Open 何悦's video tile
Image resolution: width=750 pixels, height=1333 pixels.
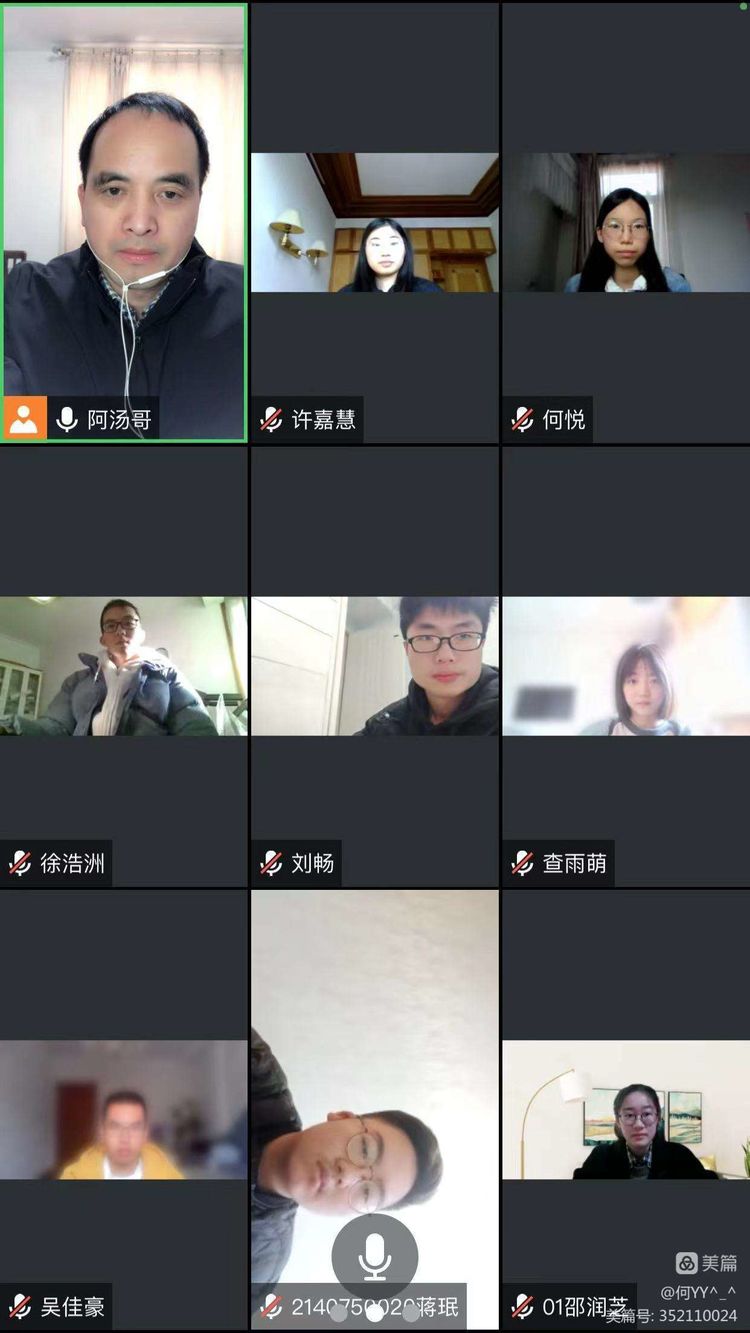pos(626,222)
